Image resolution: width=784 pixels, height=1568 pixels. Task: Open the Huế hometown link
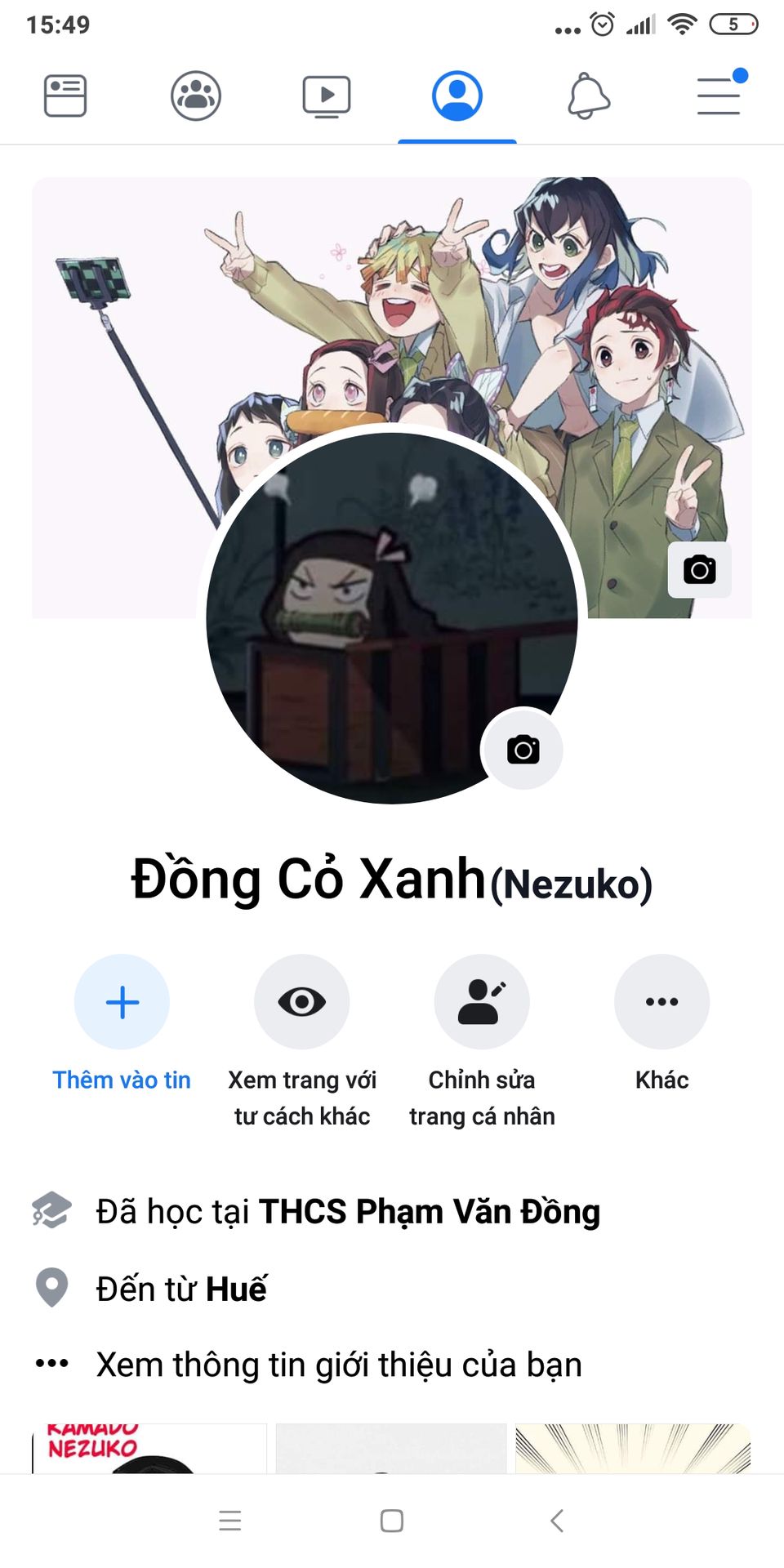click(x=236, y=1289)
